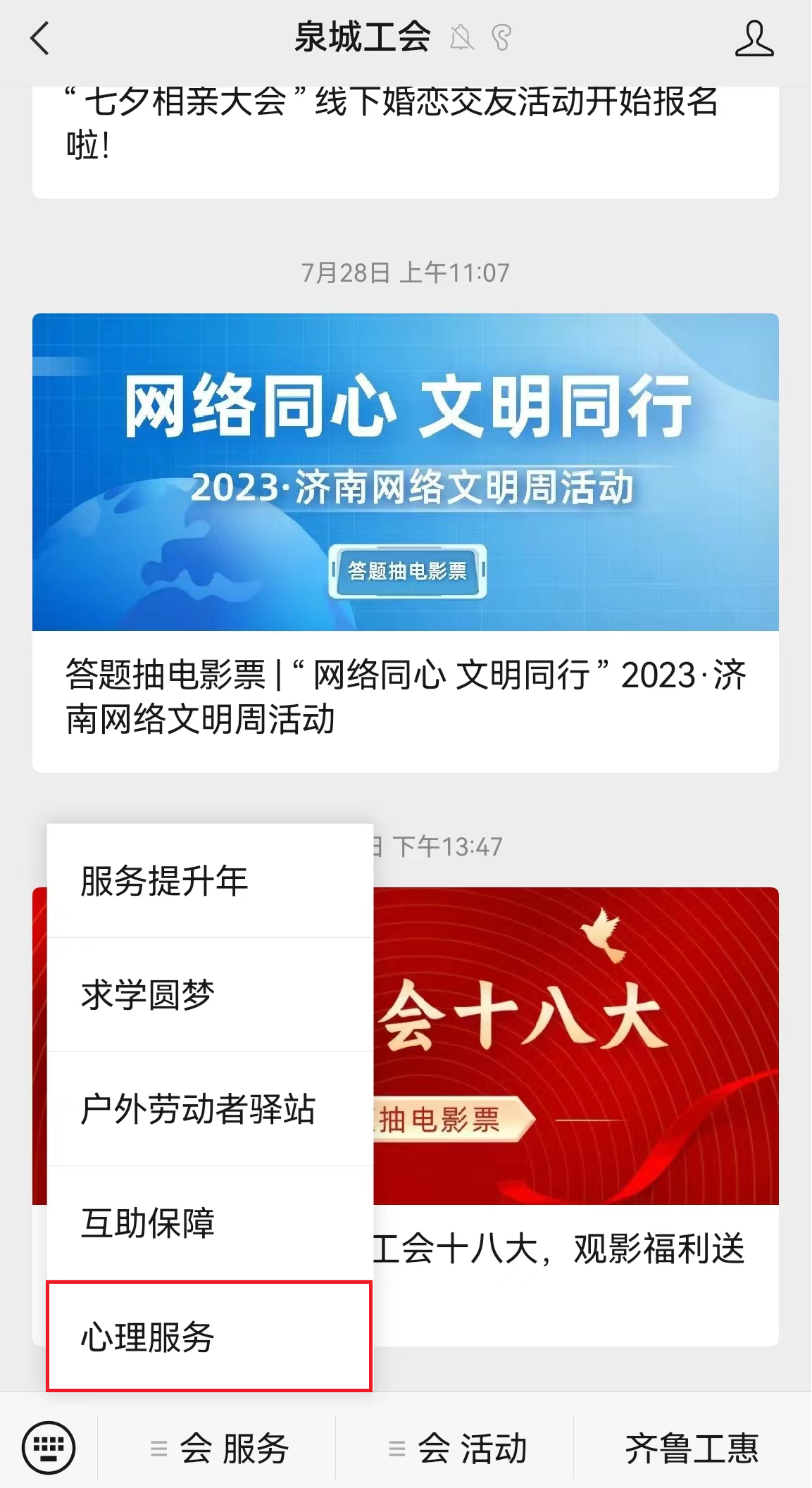Open the 齐鲁工惠 bottom menu
812x1488 pixels.
pyautogui.click(x=692, y=1448)
